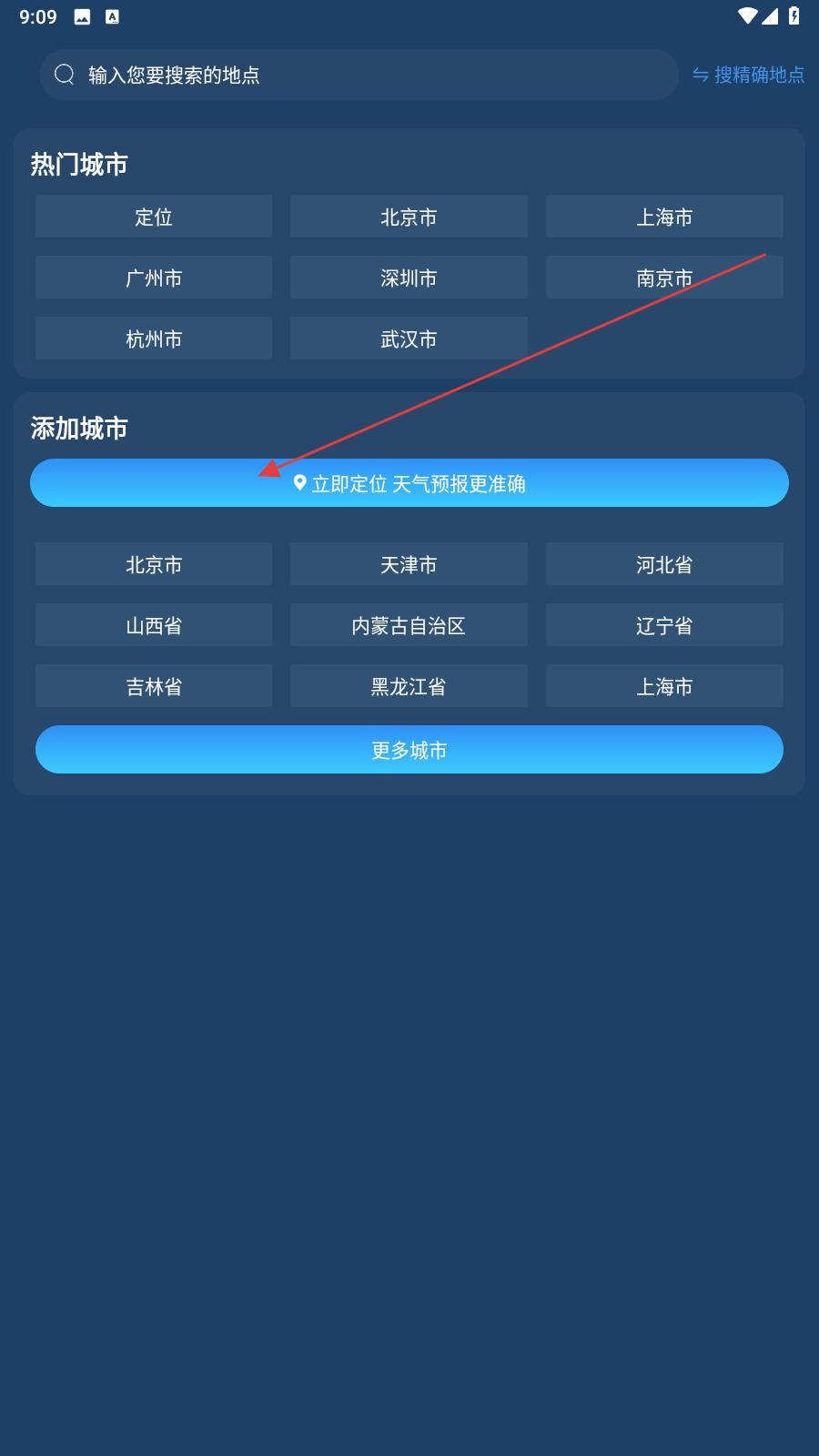Open 搜精确地点 precise location search

tap(748, 75)
